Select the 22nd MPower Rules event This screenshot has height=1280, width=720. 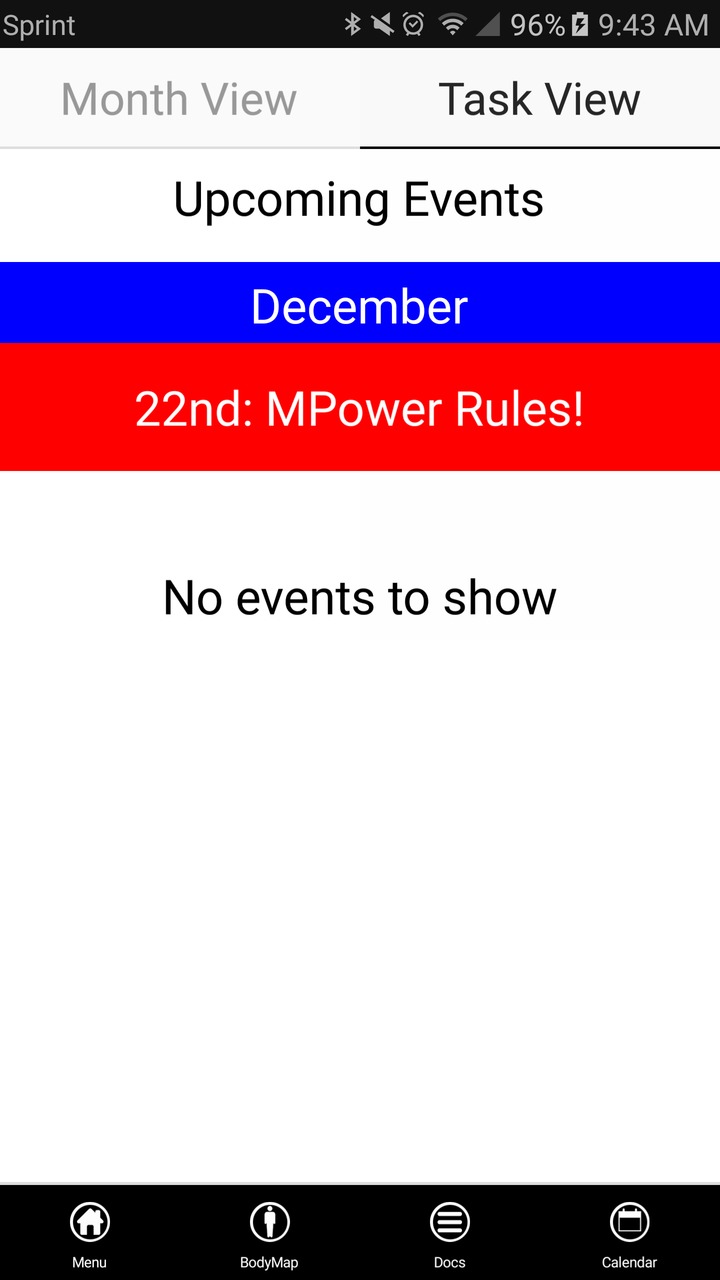[x=360, y=408]
